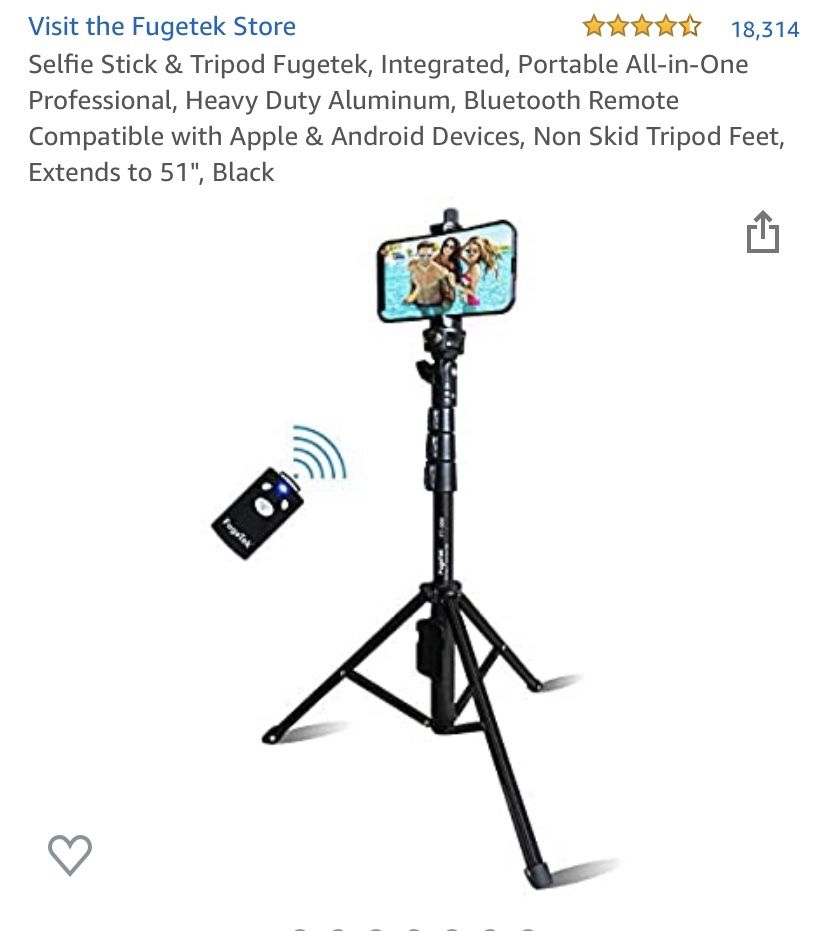828x931 pixels.
Task: Click the heart icon to add to wishlist
Action: [x=68, y=855]
